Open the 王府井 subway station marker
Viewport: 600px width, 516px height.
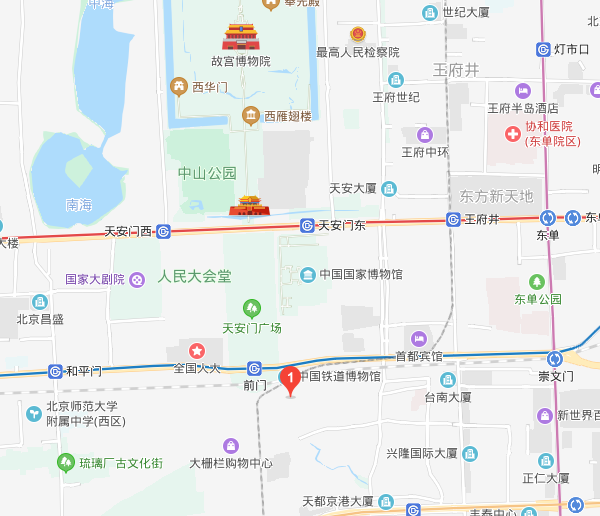coord(453,219)
